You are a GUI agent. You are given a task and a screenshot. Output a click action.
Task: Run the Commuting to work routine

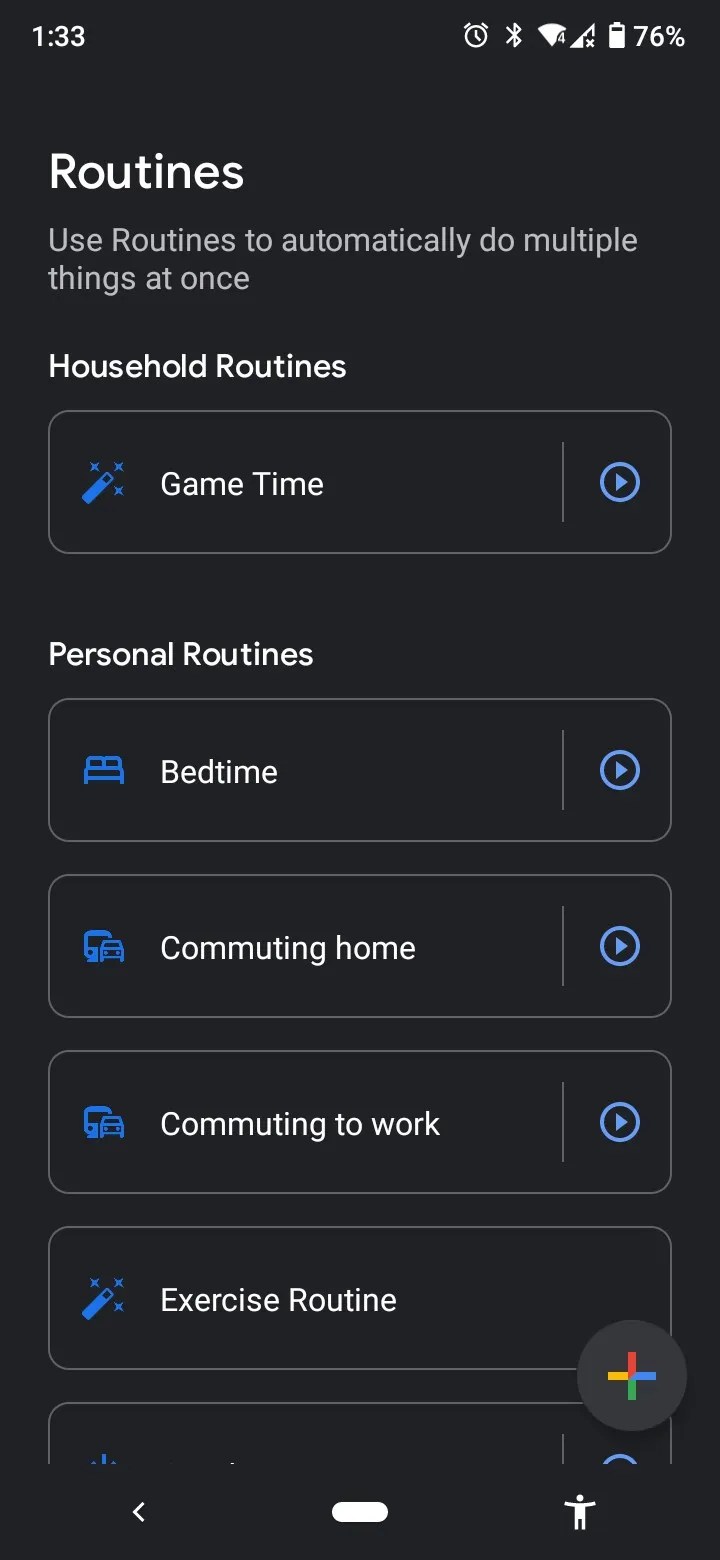coord(619,1122)
